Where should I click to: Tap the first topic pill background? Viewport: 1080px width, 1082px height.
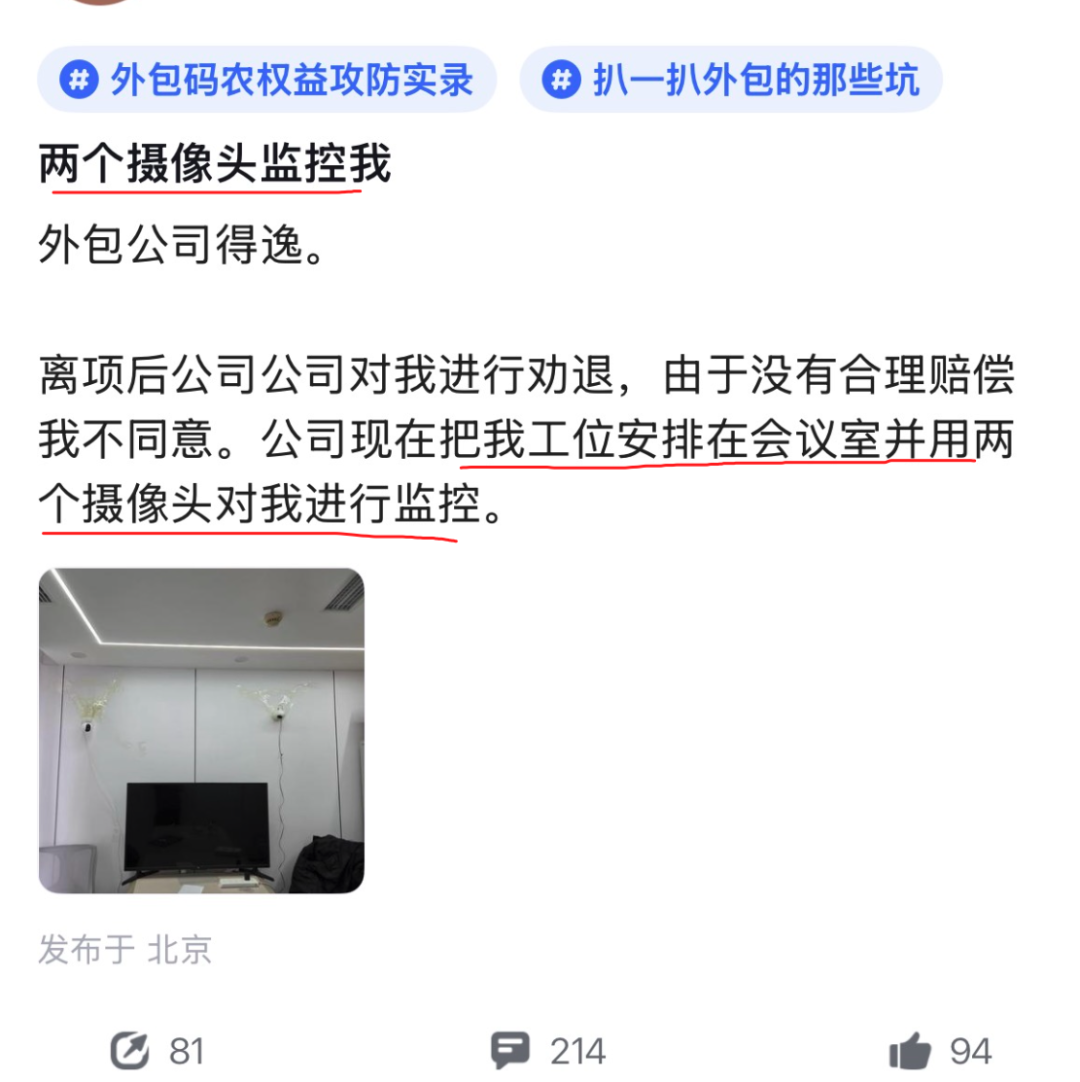[270, 80]
